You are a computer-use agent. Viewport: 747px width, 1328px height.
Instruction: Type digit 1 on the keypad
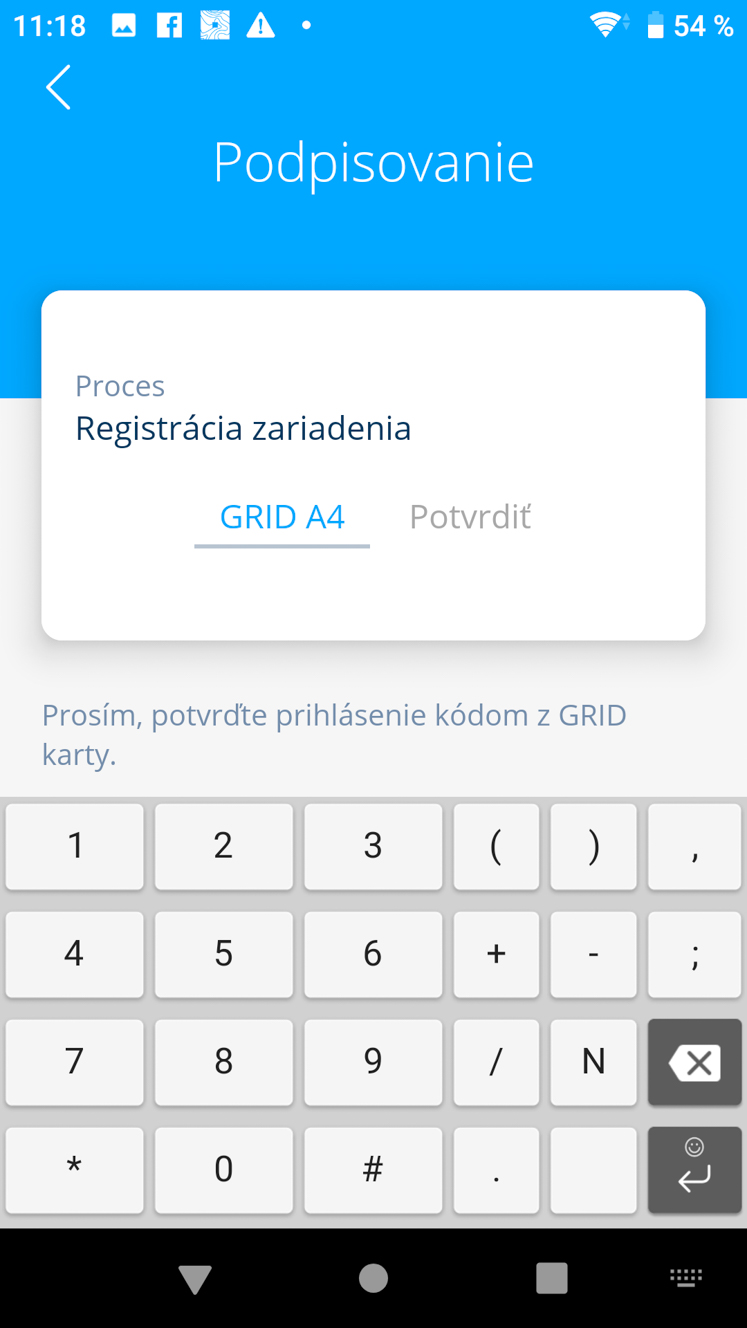coord(75,846)
